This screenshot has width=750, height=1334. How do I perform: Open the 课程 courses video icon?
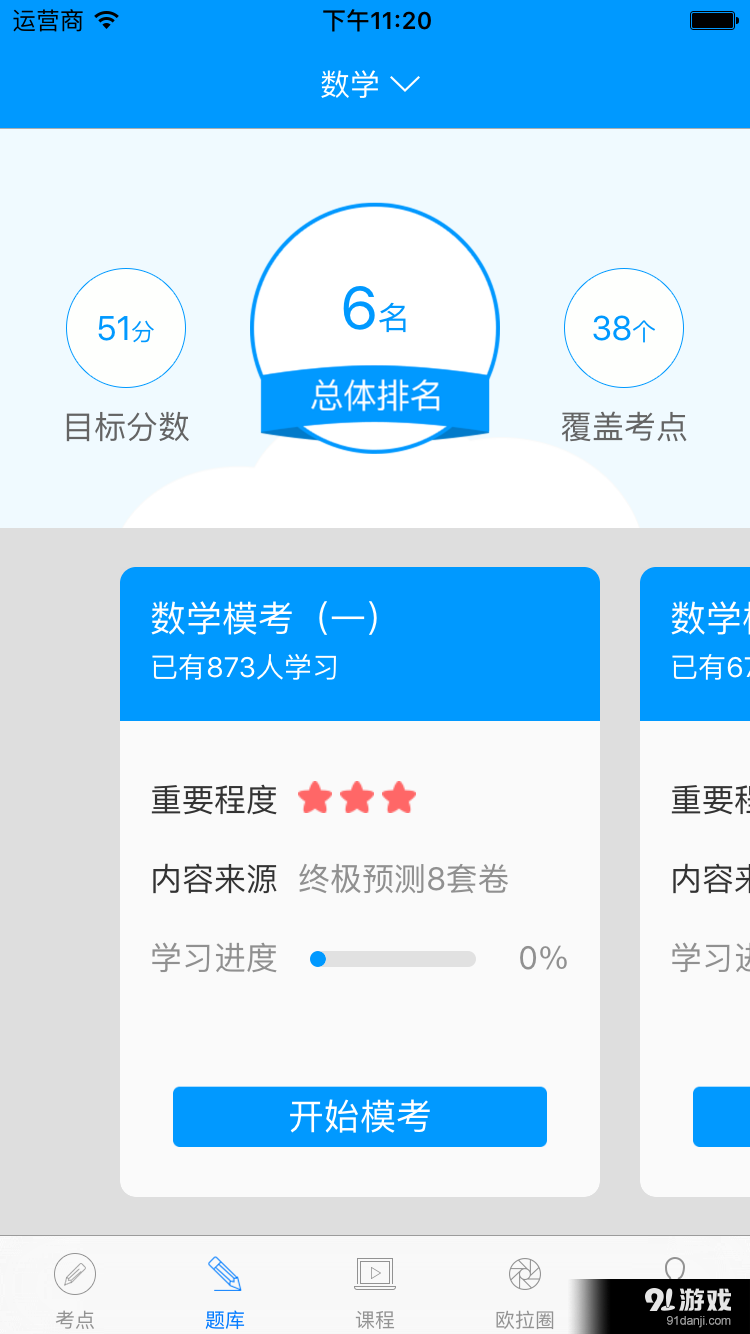pos(375,1275)
